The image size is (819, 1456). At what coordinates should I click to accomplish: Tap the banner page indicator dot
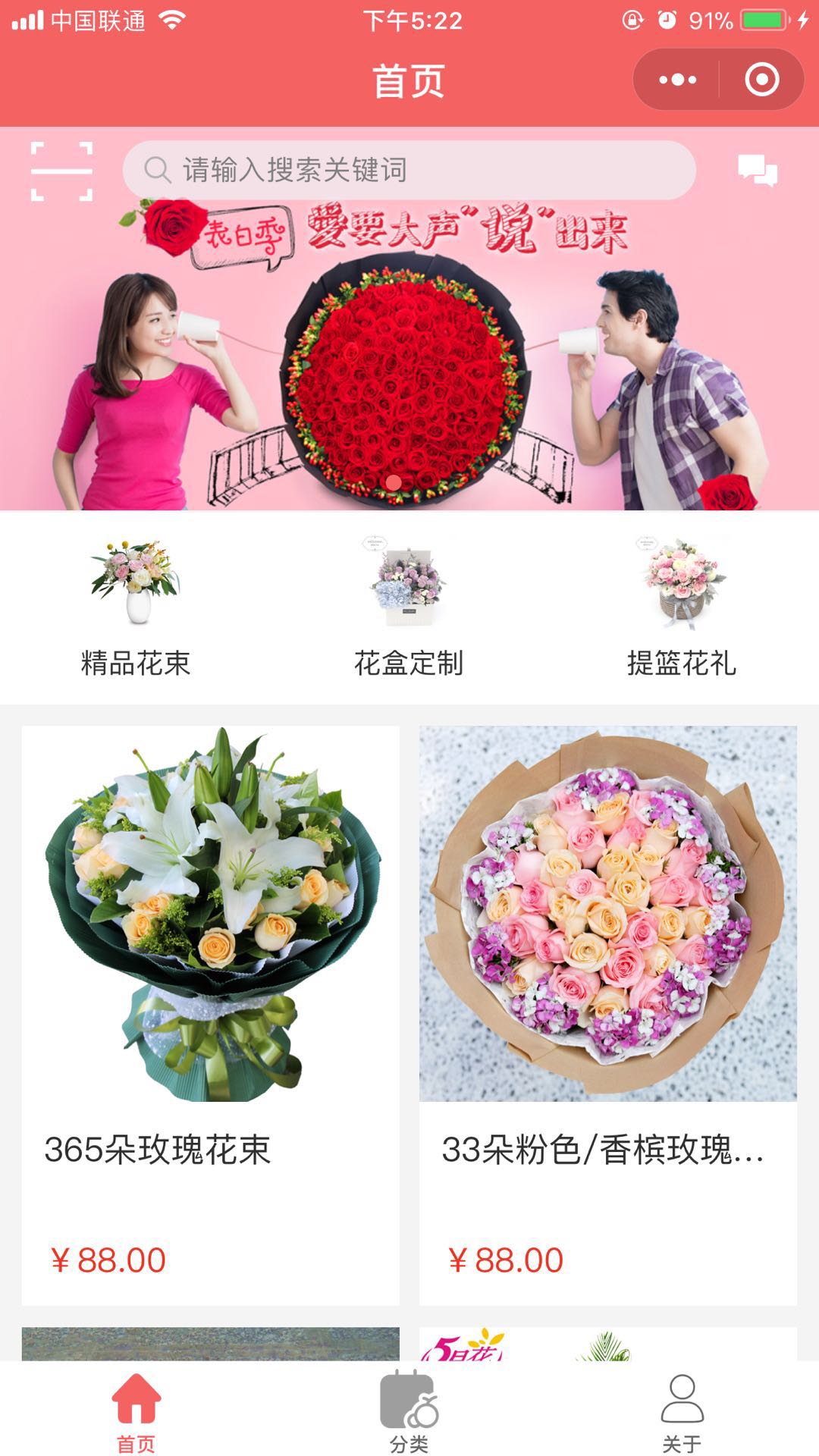(394, 482)
